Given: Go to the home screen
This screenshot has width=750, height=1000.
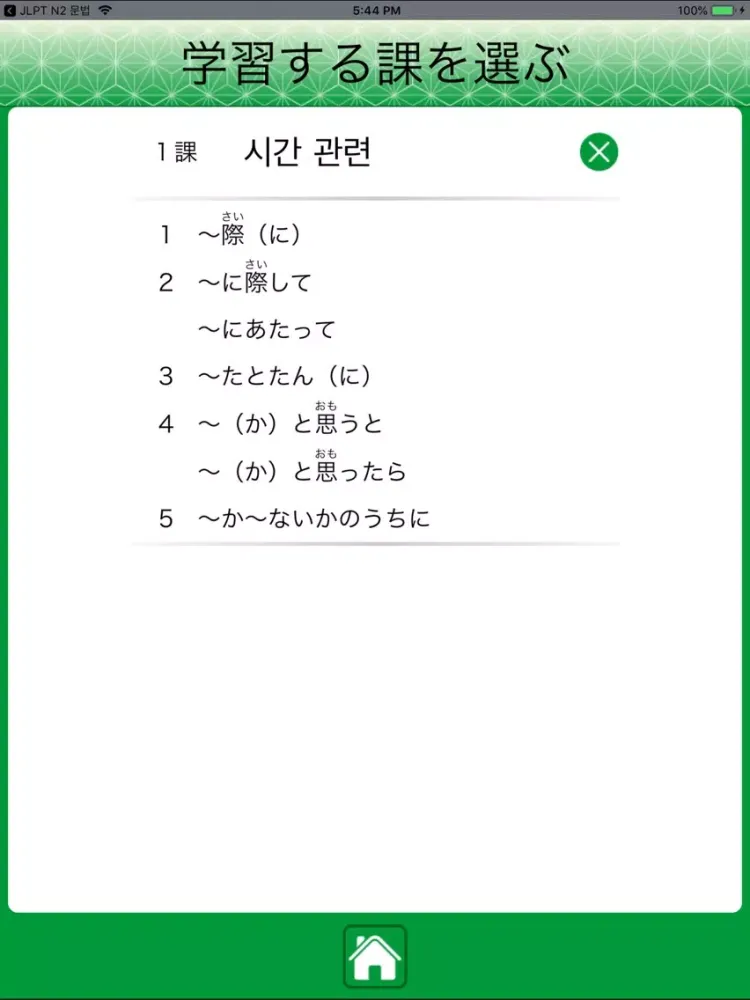Looking at the screenshot, I should pos(375,957).
